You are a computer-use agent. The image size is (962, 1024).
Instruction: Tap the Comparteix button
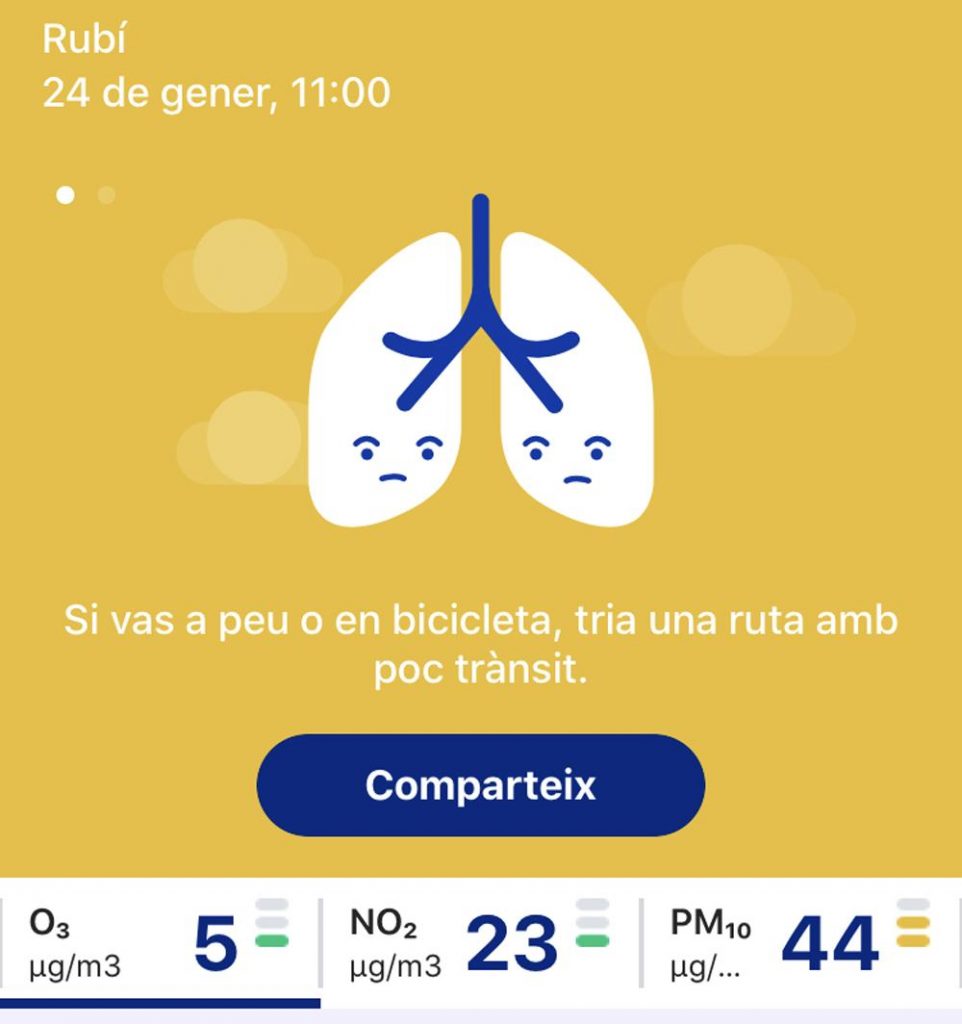tap(481, 785)
